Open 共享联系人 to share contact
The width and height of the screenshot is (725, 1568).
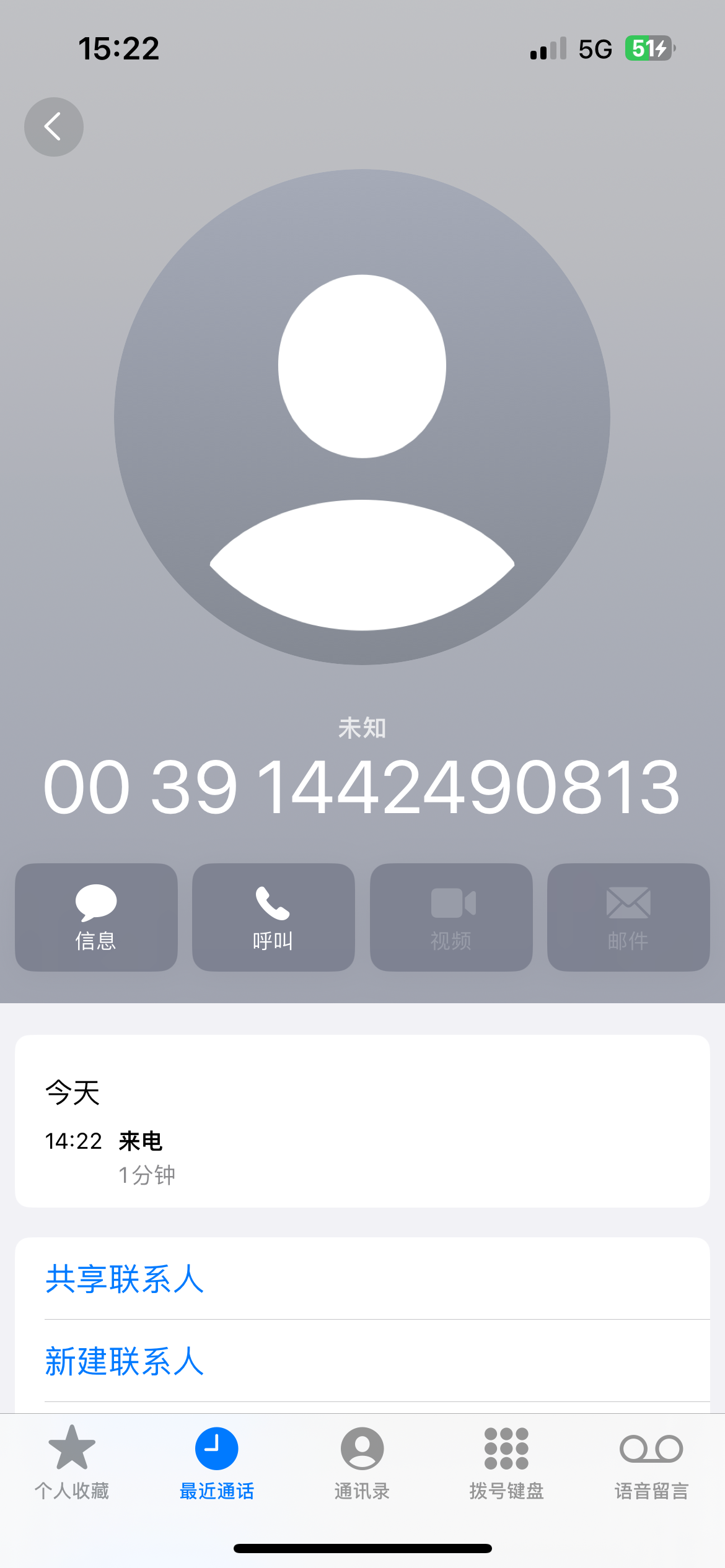pos(125,1279)
